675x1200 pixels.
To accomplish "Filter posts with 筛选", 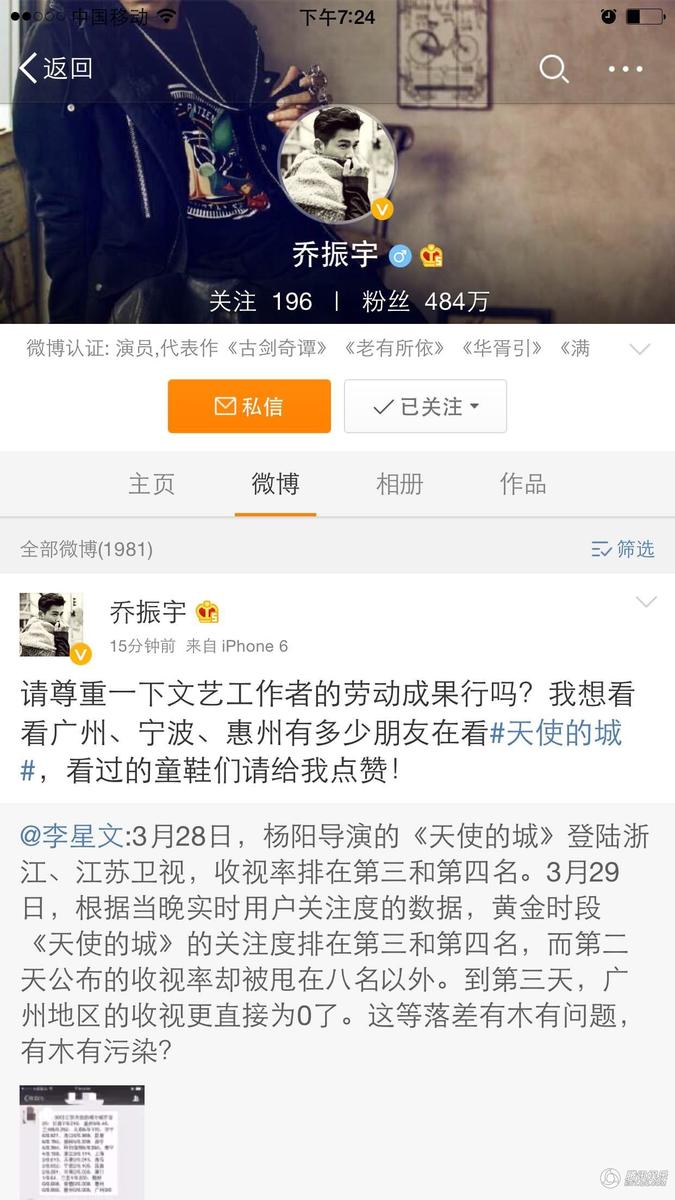I will coord(622,549).
